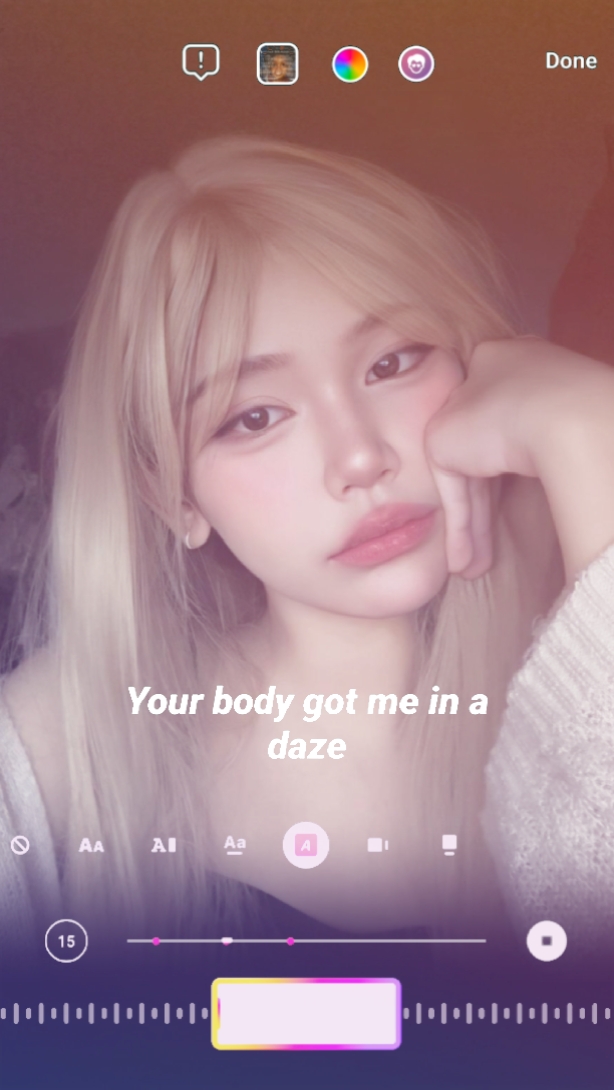Select the highlighted italic A lyric style
The image size is (614, 1090).
[x=306, y=846]
